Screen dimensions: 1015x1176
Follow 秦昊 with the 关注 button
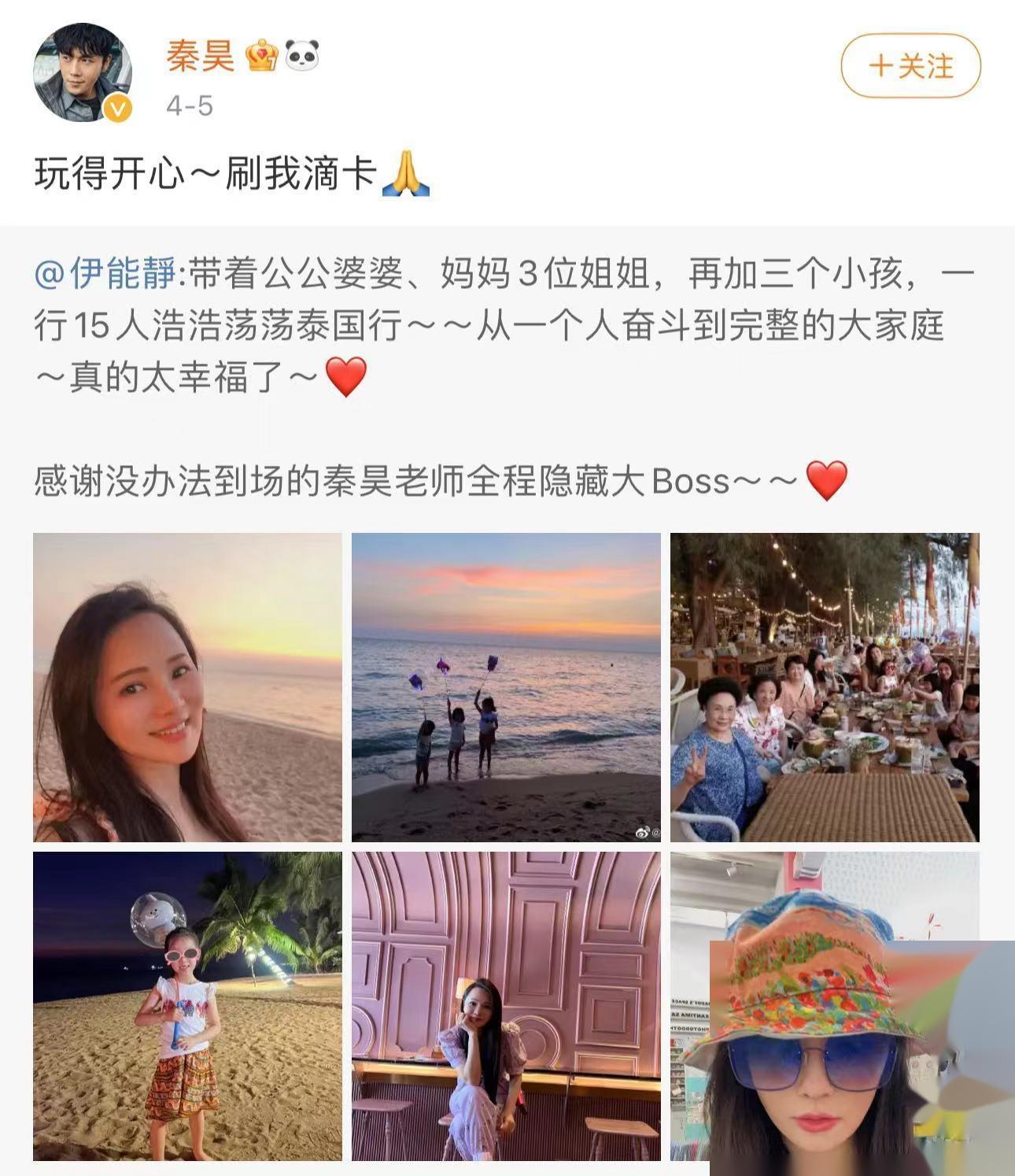910,66
